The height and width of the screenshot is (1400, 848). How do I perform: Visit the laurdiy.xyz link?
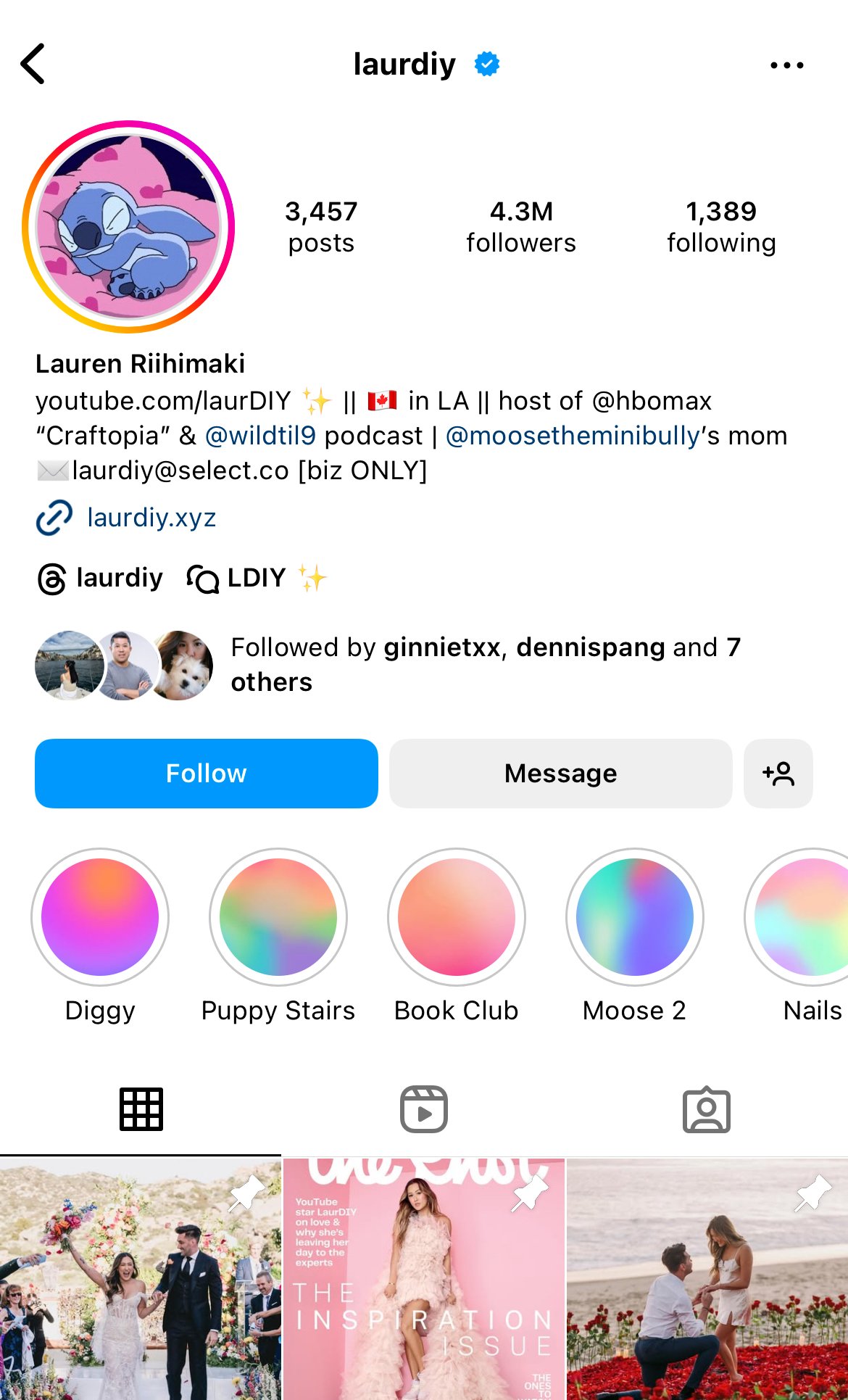click(x=151, y=518)
